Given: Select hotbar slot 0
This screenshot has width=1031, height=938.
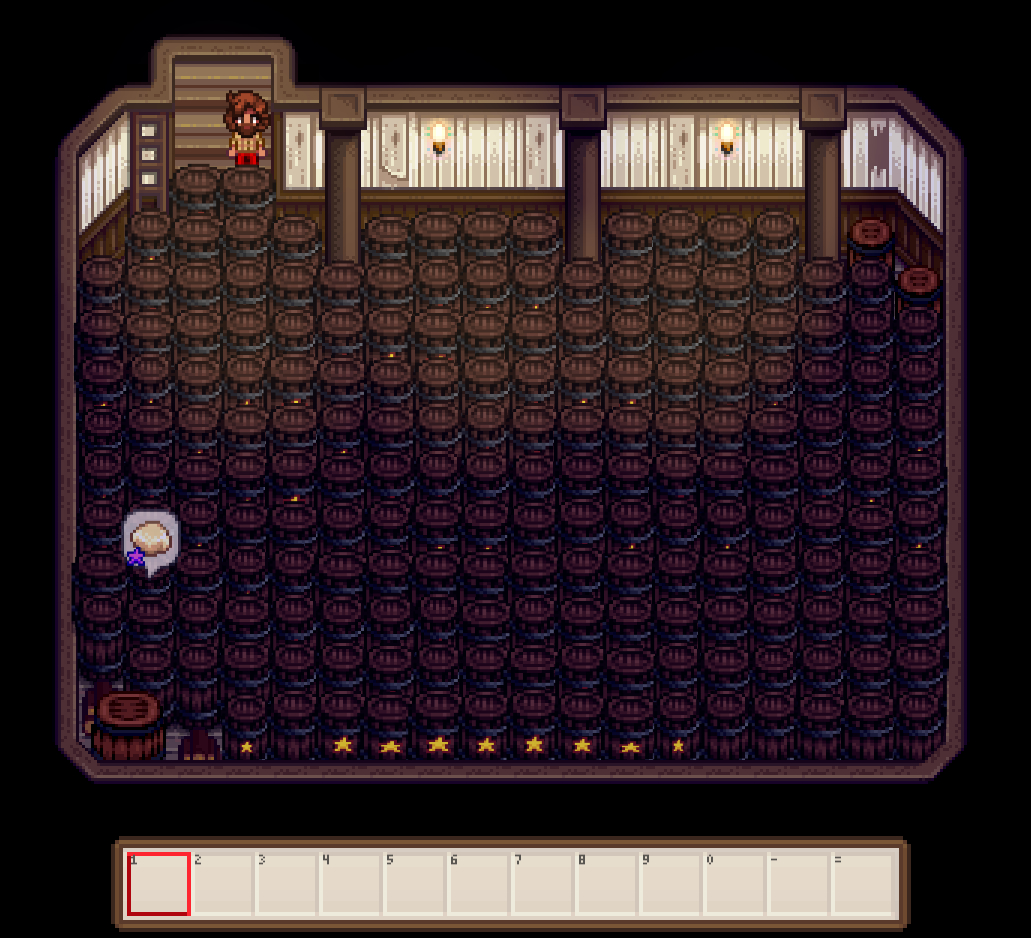Looking at the screenshot, I should click(x=734, y=883).
